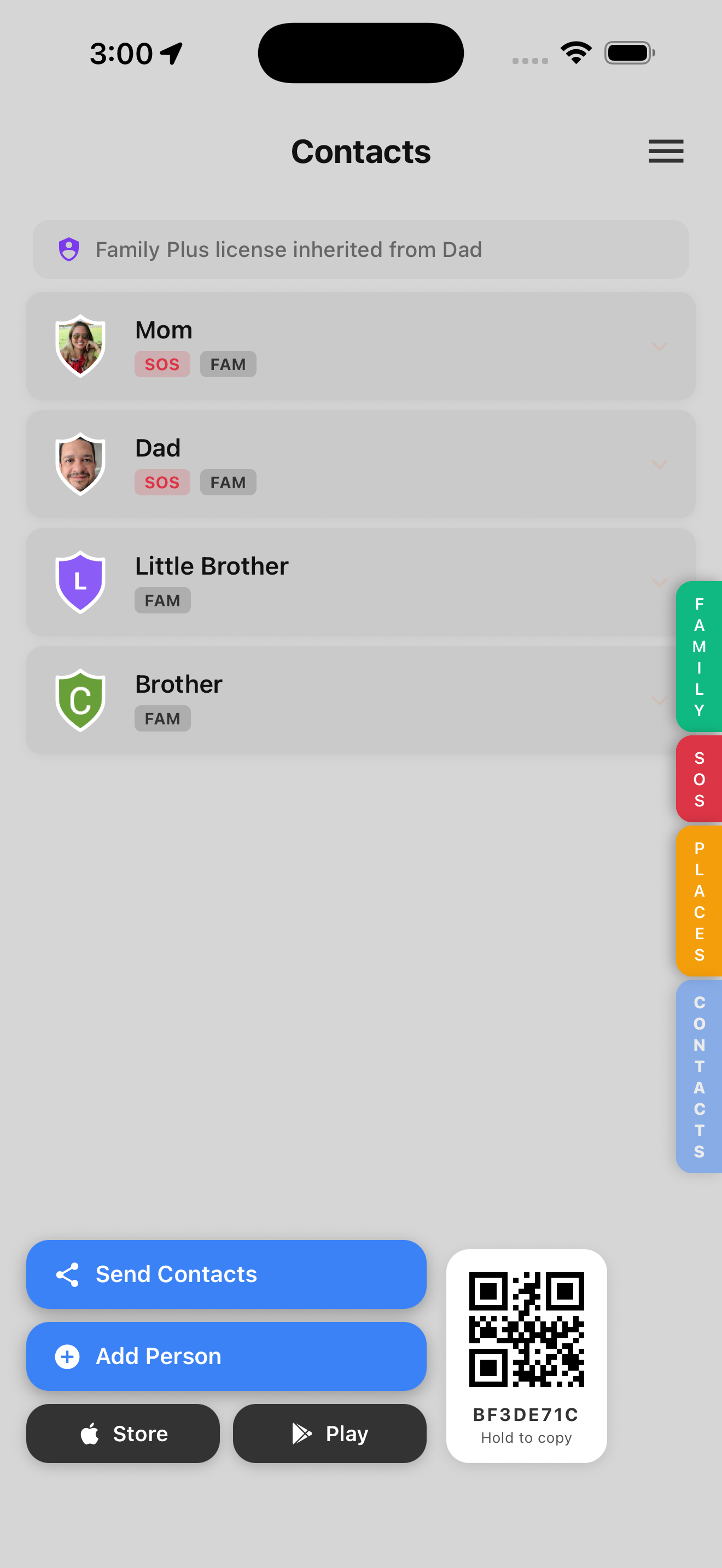This screenshot has height=1568, width=722.
Task: Switch to the Family side tab
Action: (x=699, y=656)
